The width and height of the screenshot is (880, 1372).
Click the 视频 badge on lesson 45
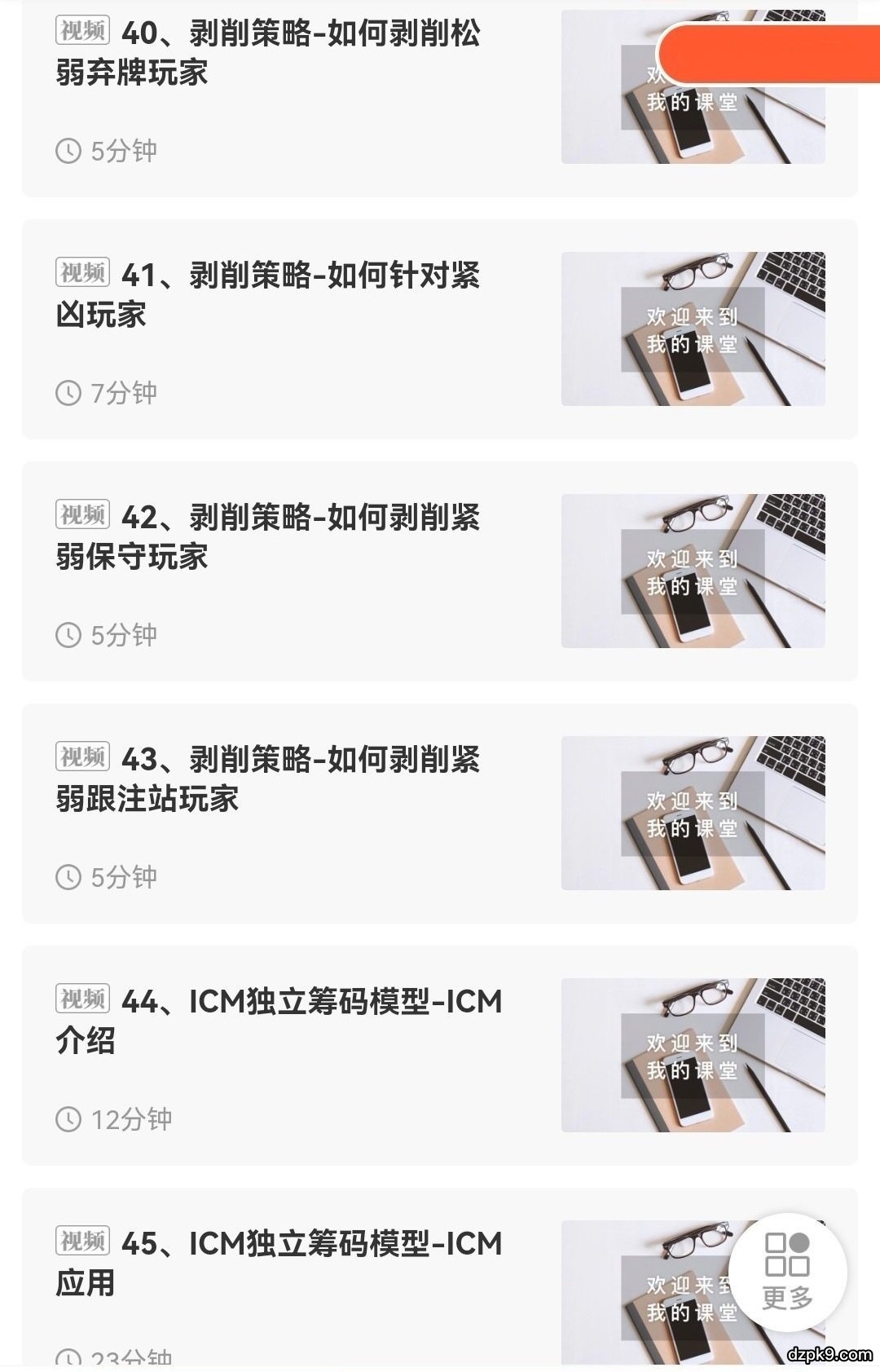[x=81, y=1241]
